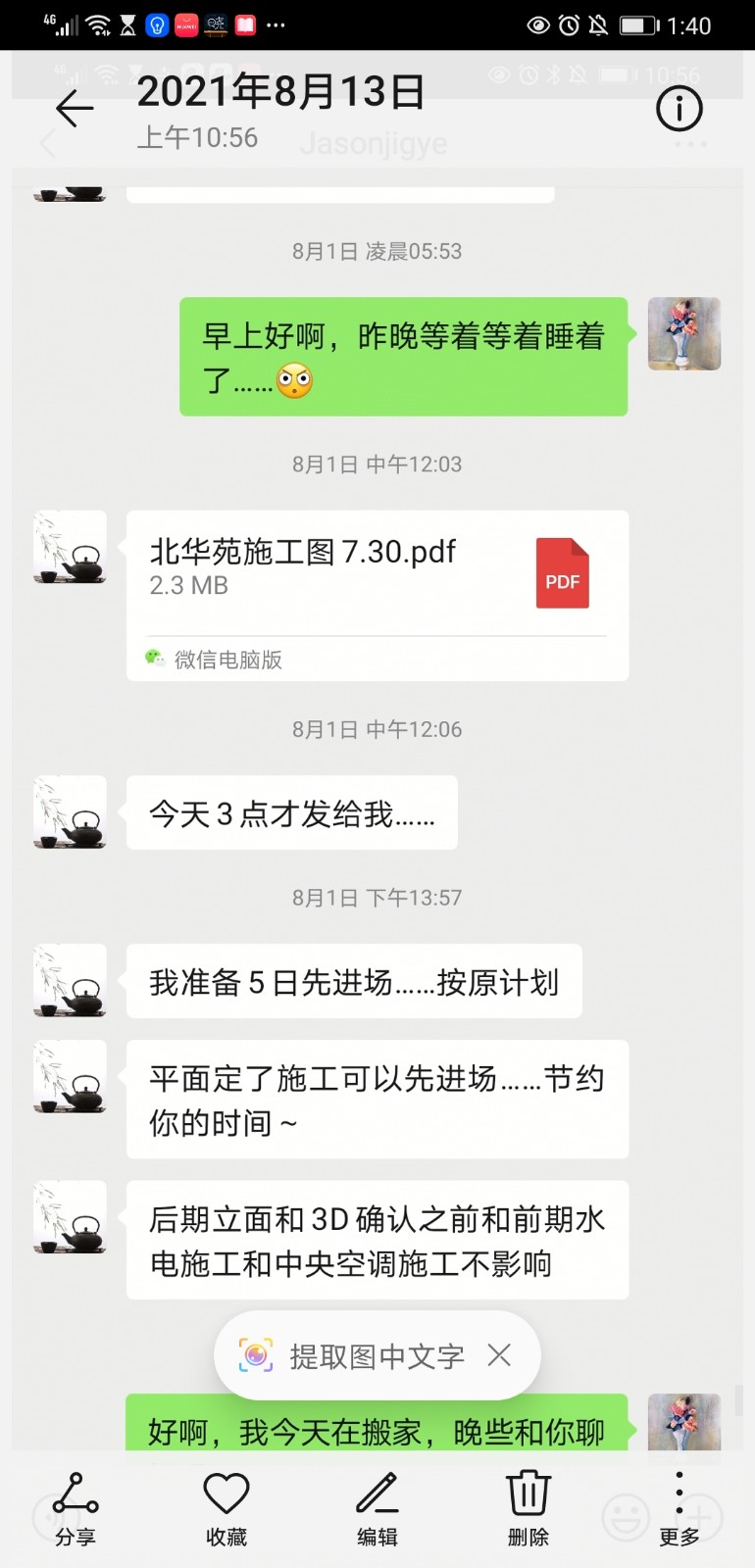Go back from the photo viewer
The image size is (755, 1568).
75,109
